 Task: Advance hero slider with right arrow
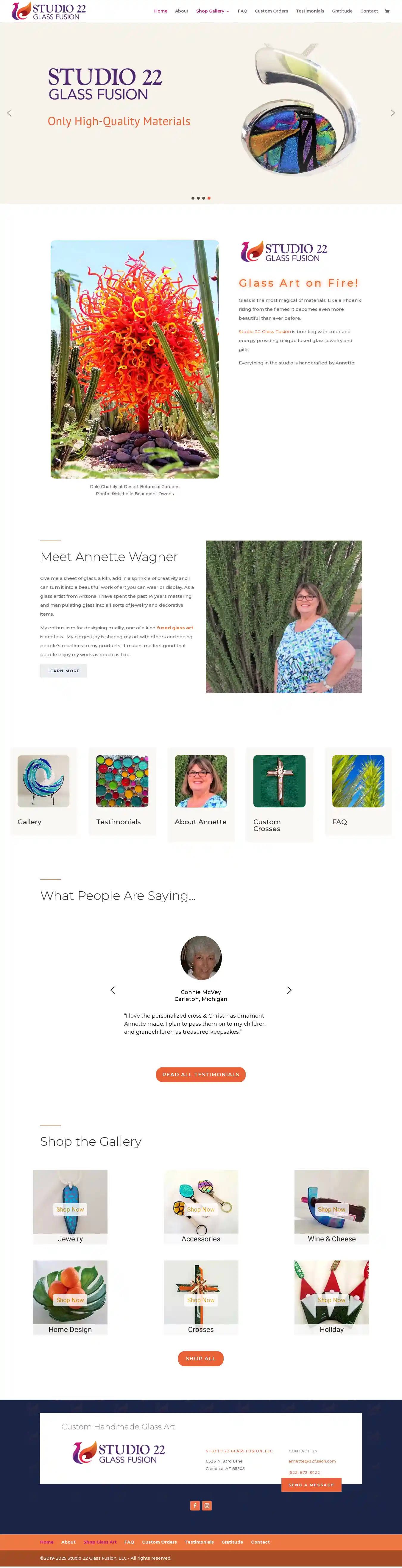click(x=392, y=113)
